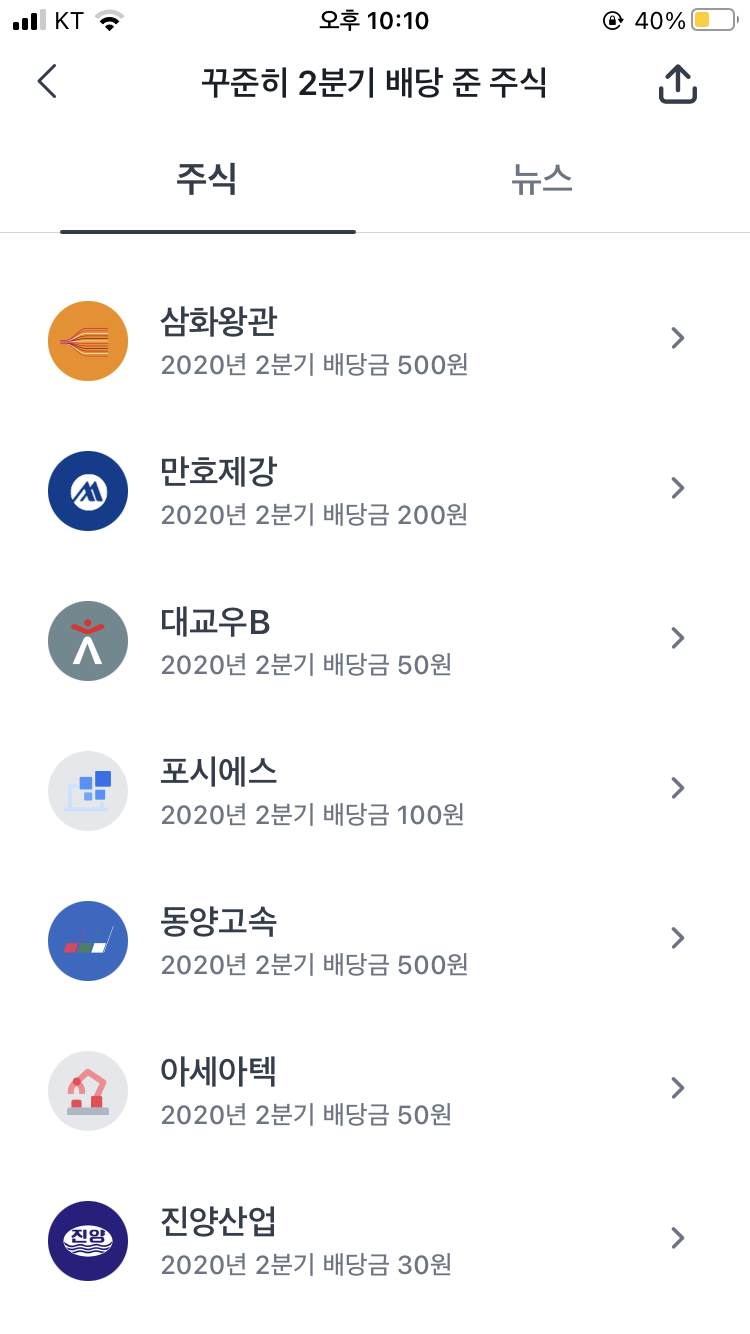Screen dimensions: 750x1334
Task: Tap the 포시에스 stock row
Action: (x=375, y=791)
